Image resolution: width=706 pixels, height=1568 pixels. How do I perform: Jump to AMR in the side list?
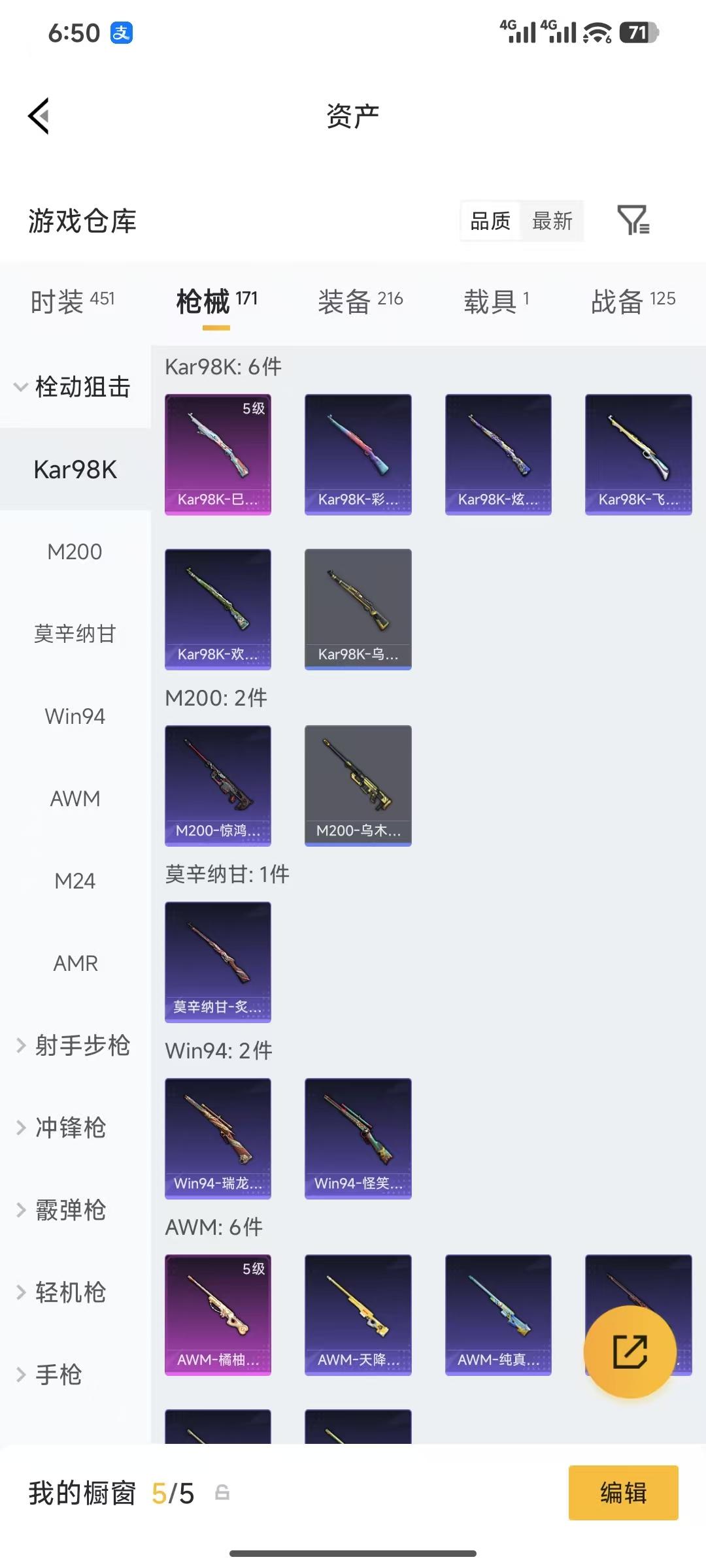click(x=75, y=963)
